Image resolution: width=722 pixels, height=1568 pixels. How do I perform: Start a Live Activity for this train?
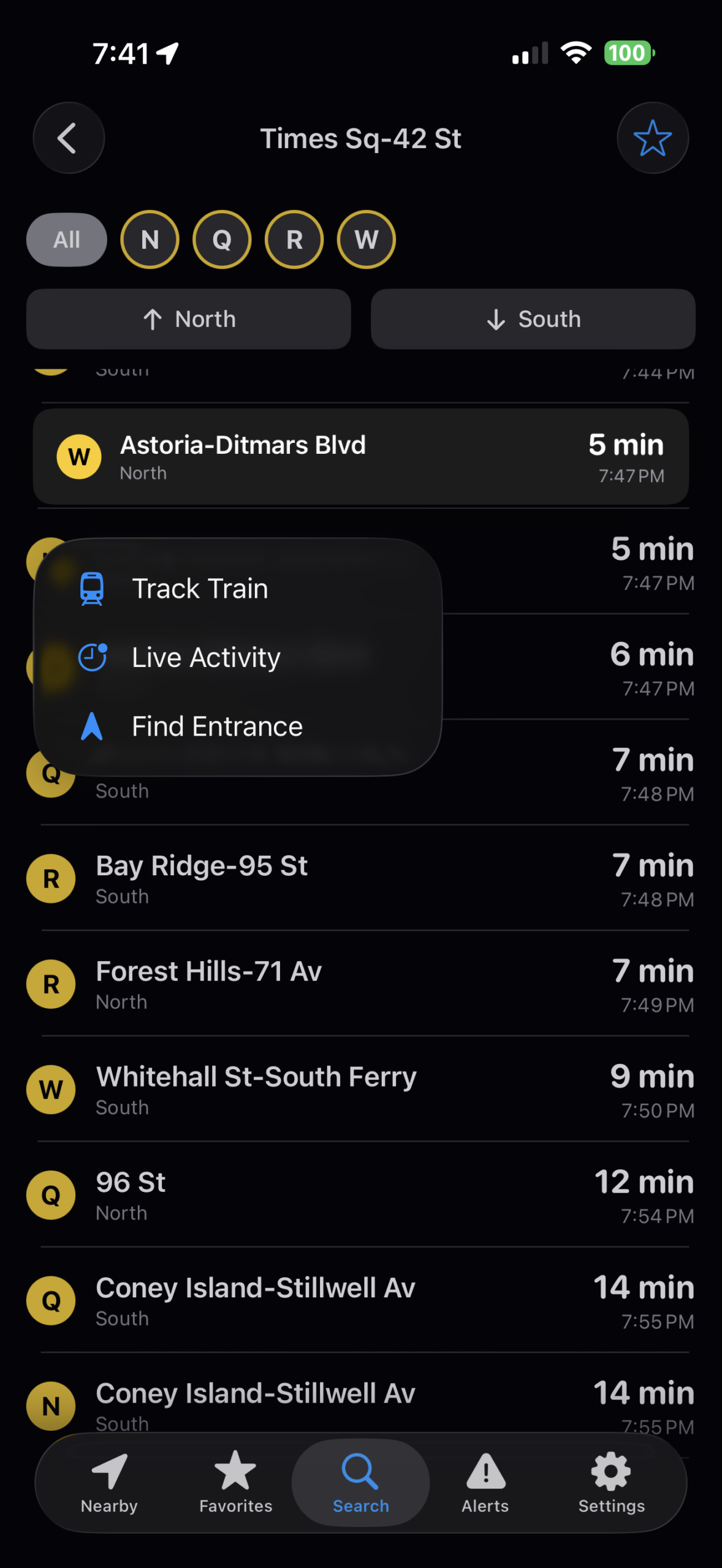(x=206, y=657)
